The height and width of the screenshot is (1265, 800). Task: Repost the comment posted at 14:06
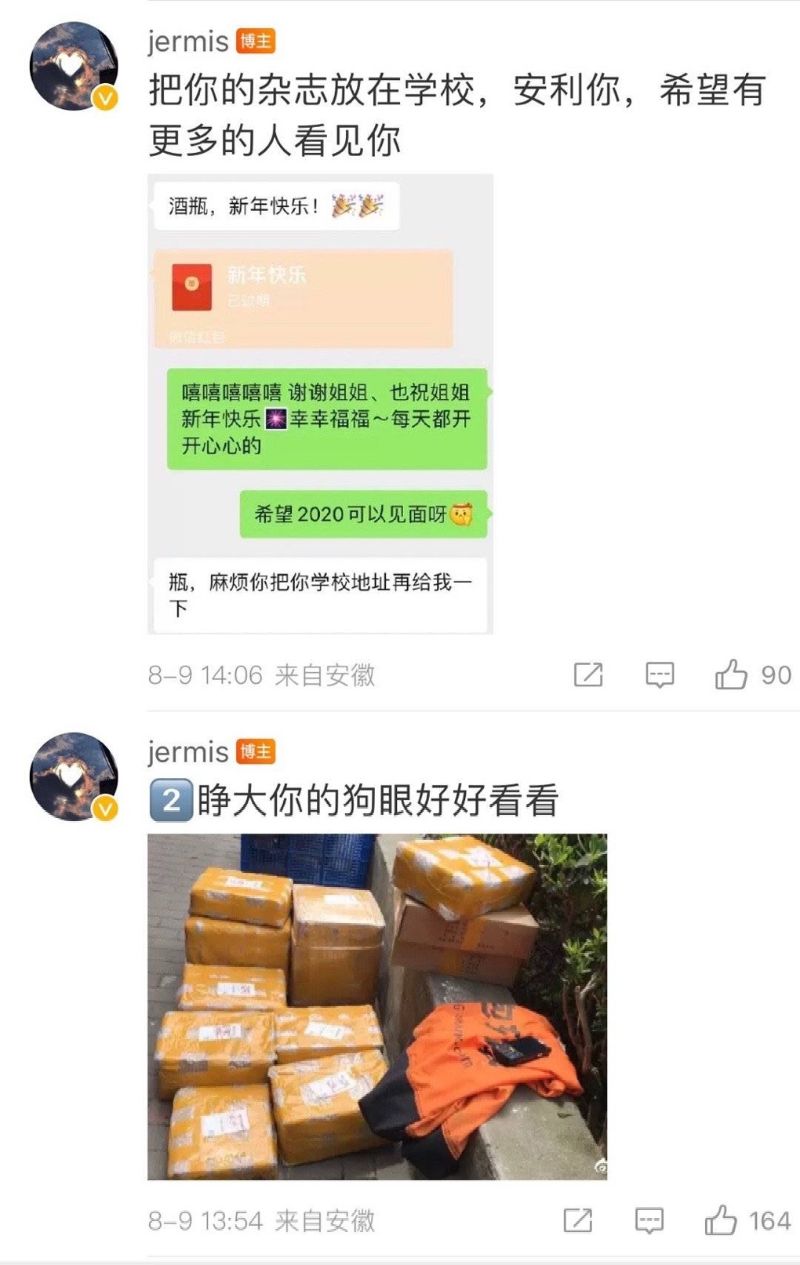pyautogui.click(x=588, y=675)
